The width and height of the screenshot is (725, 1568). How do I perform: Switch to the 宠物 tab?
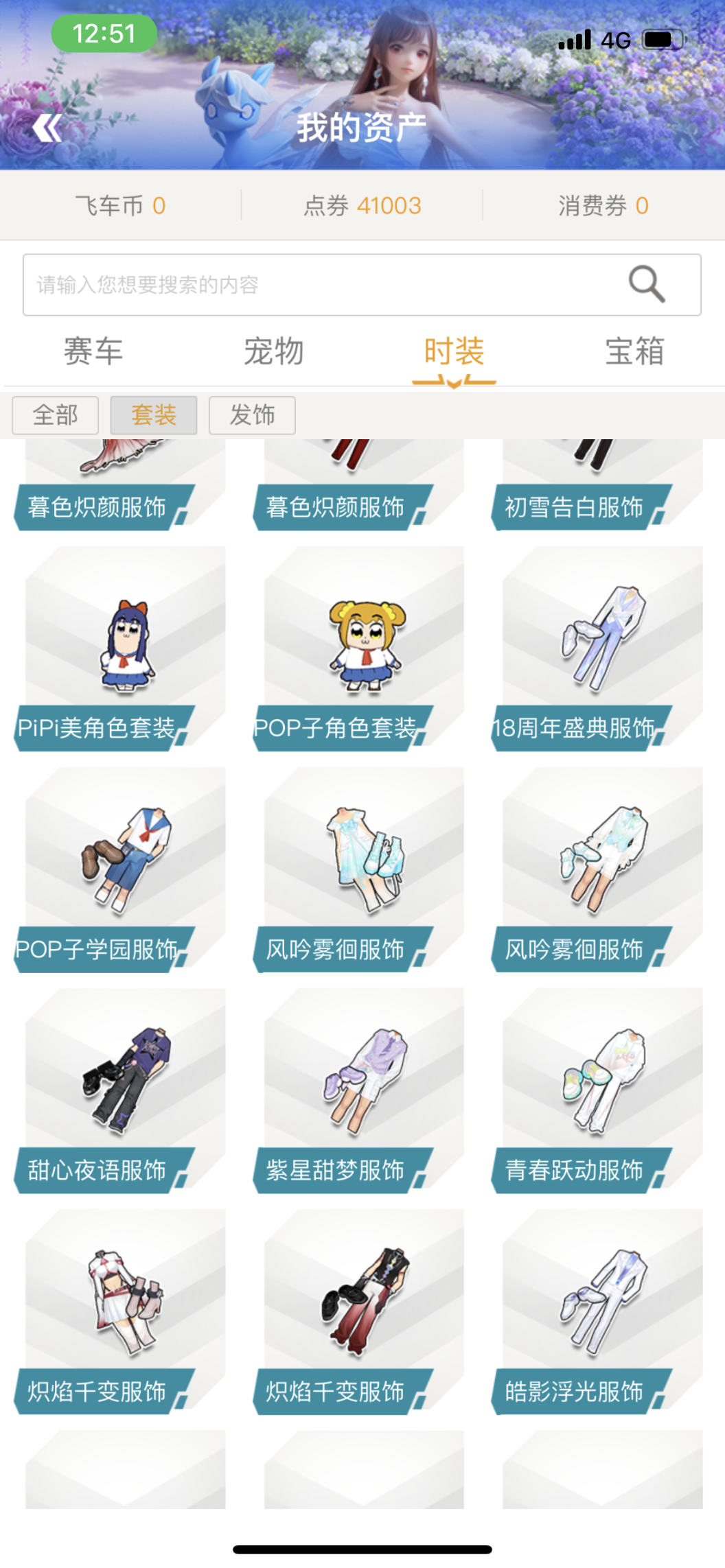273,351
